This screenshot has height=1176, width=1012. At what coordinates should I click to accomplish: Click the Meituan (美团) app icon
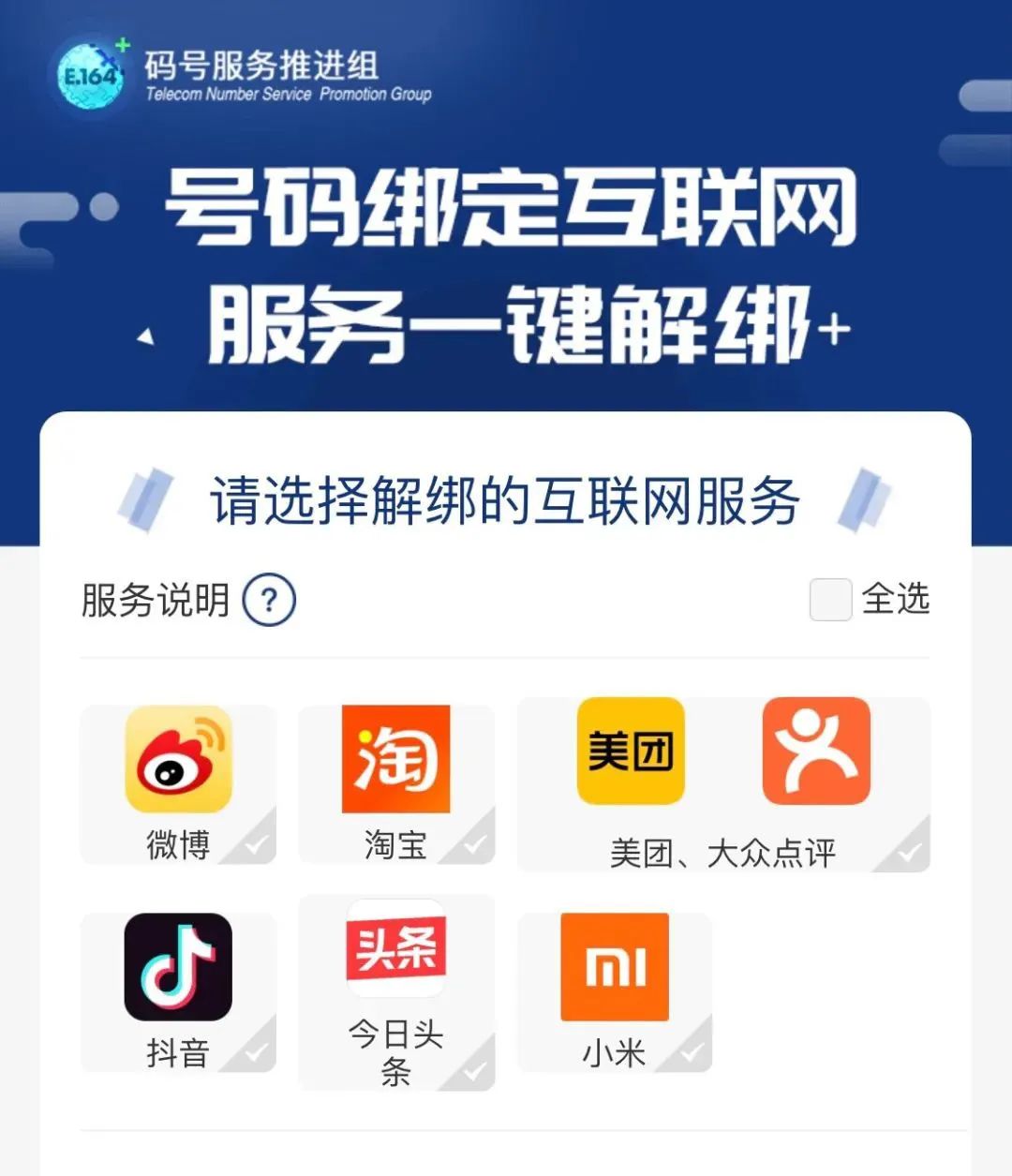coord(630,750)
